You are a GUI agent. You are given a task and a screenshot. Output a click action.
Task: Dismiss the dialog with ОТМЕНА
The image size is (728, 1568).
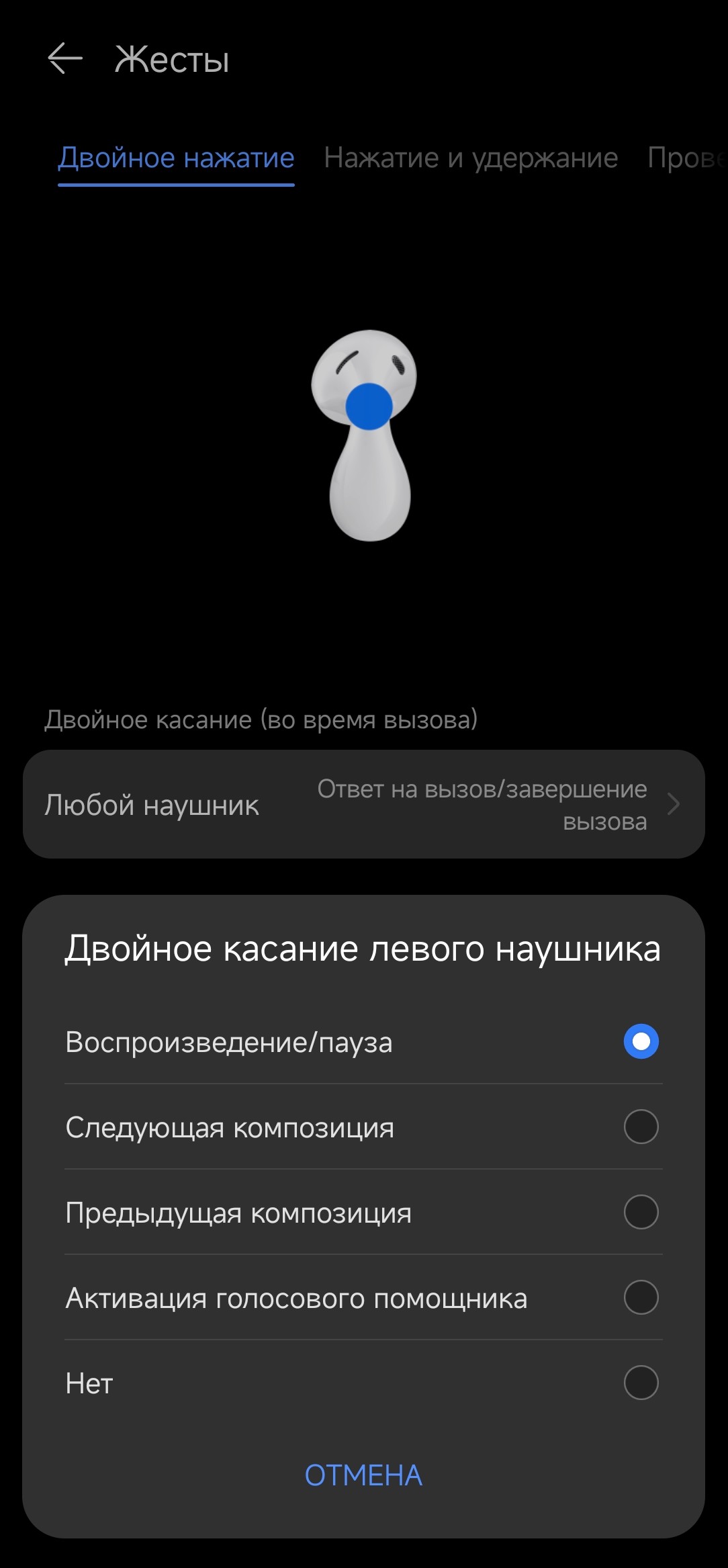(x=363, y=1476)
